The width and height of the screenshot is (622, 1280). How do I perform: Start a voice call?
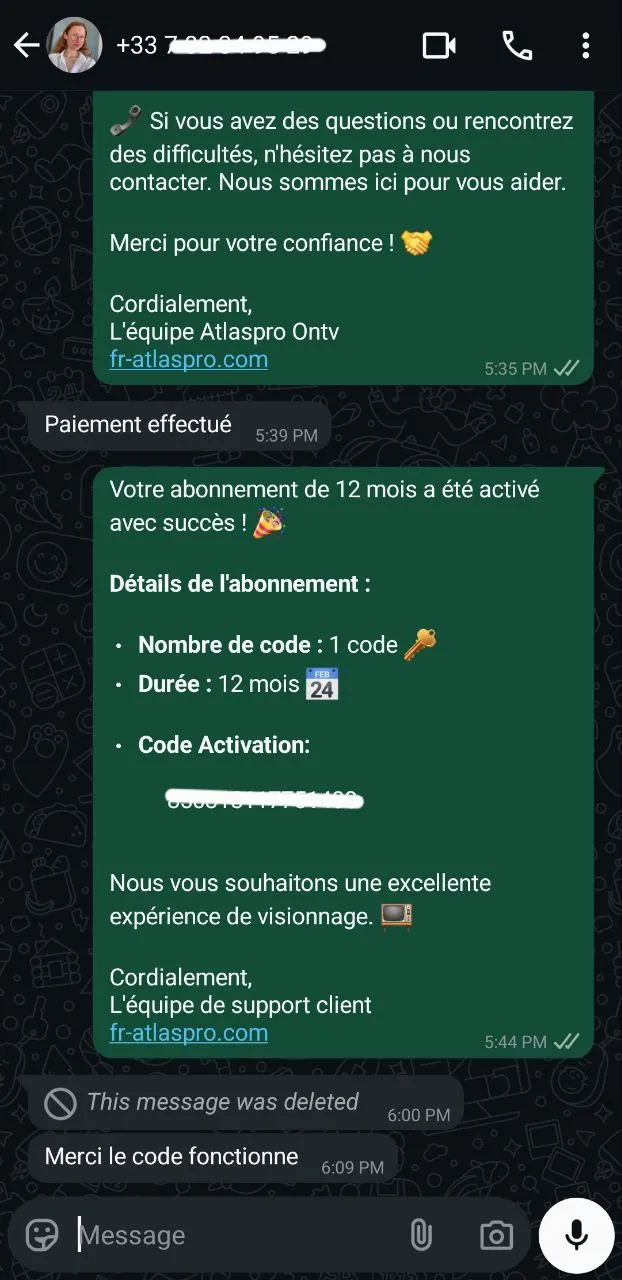[517, 45]
